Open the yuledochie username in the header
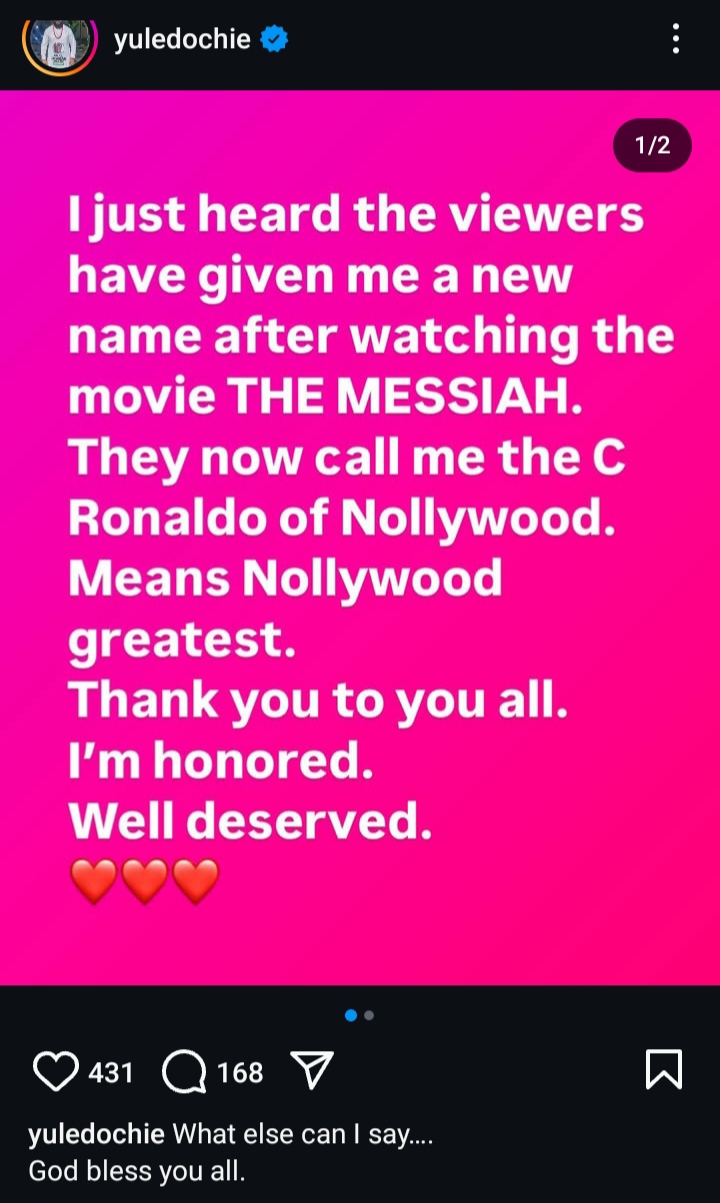720x1203 pixels. 182,40
